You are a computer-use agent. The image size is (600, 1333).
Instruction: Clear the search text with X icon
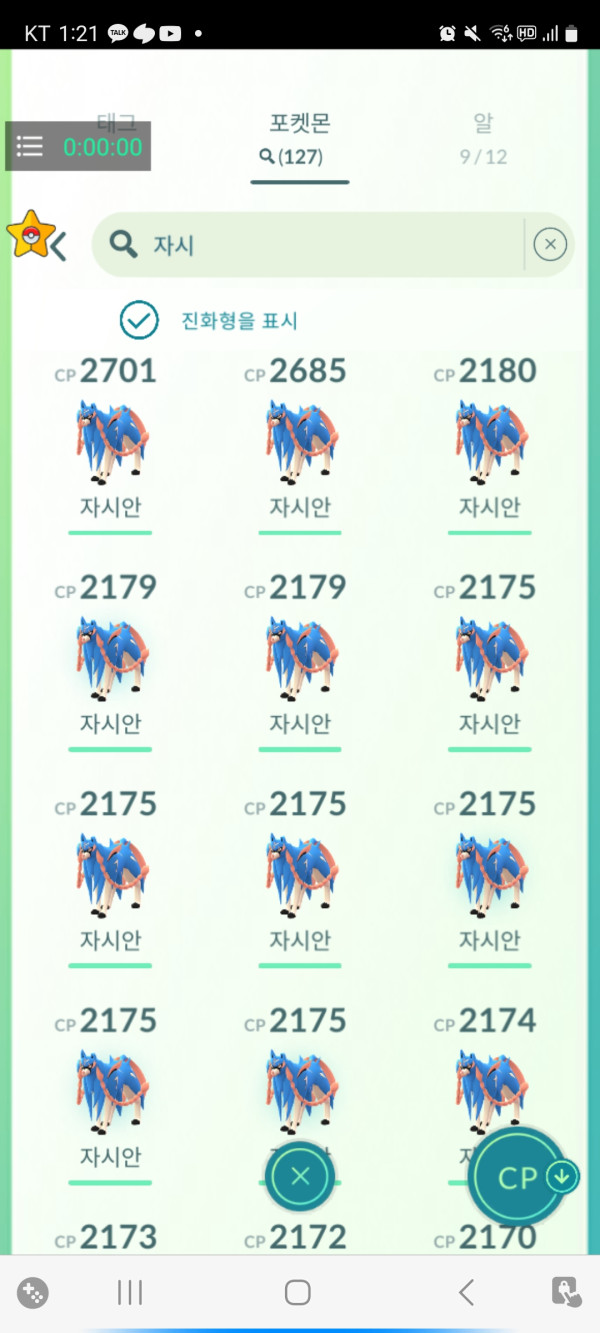(550, 244)
